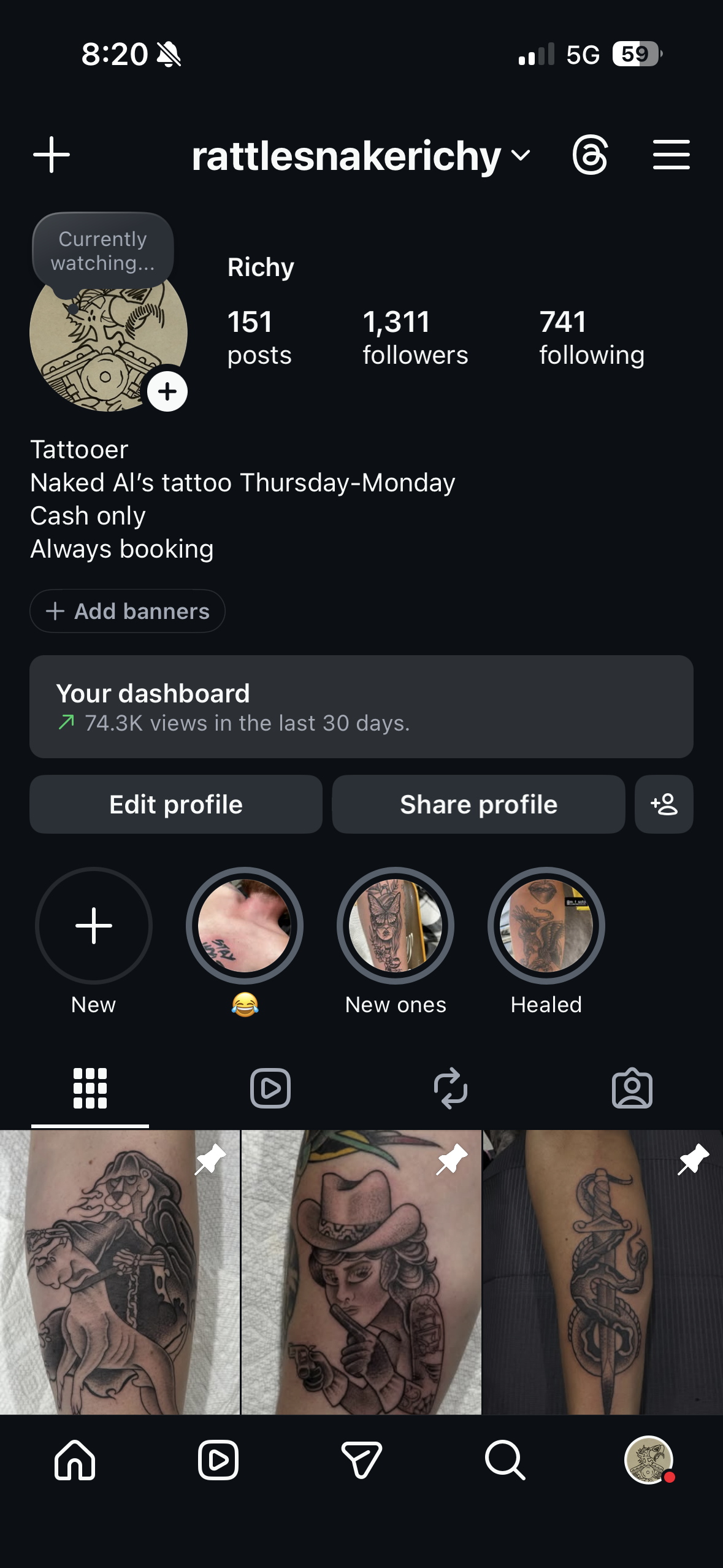
Task: Tap Add banners button
Action: (128, 611)
